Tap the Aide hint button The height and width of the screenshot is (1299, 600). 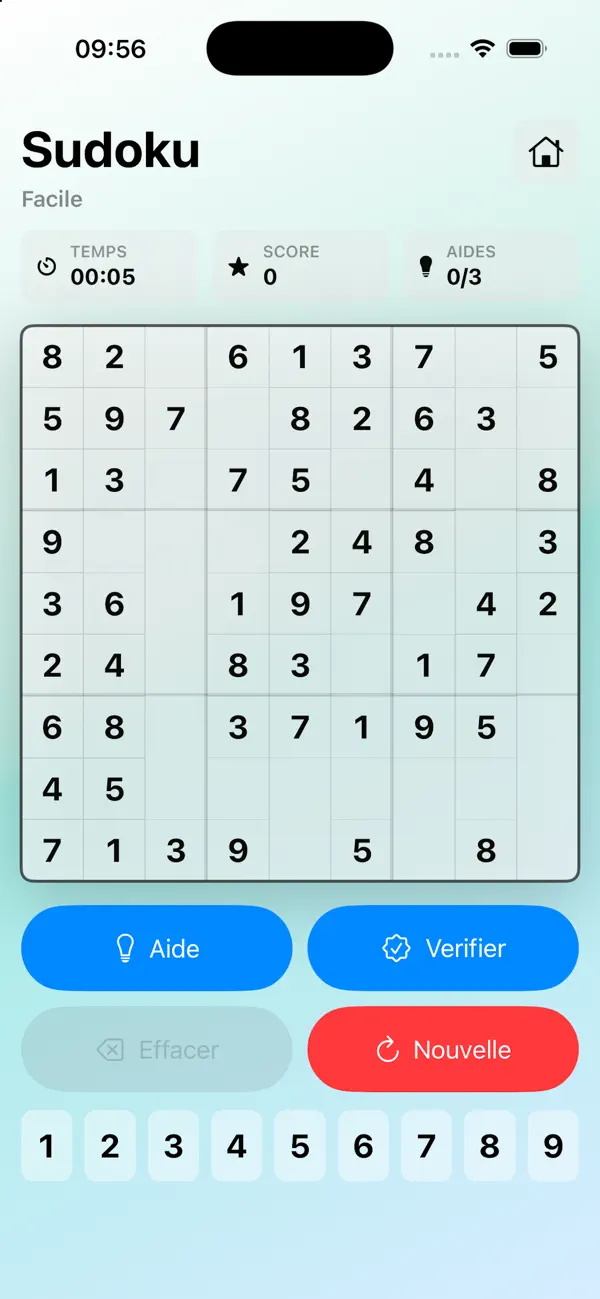[157, 948]
